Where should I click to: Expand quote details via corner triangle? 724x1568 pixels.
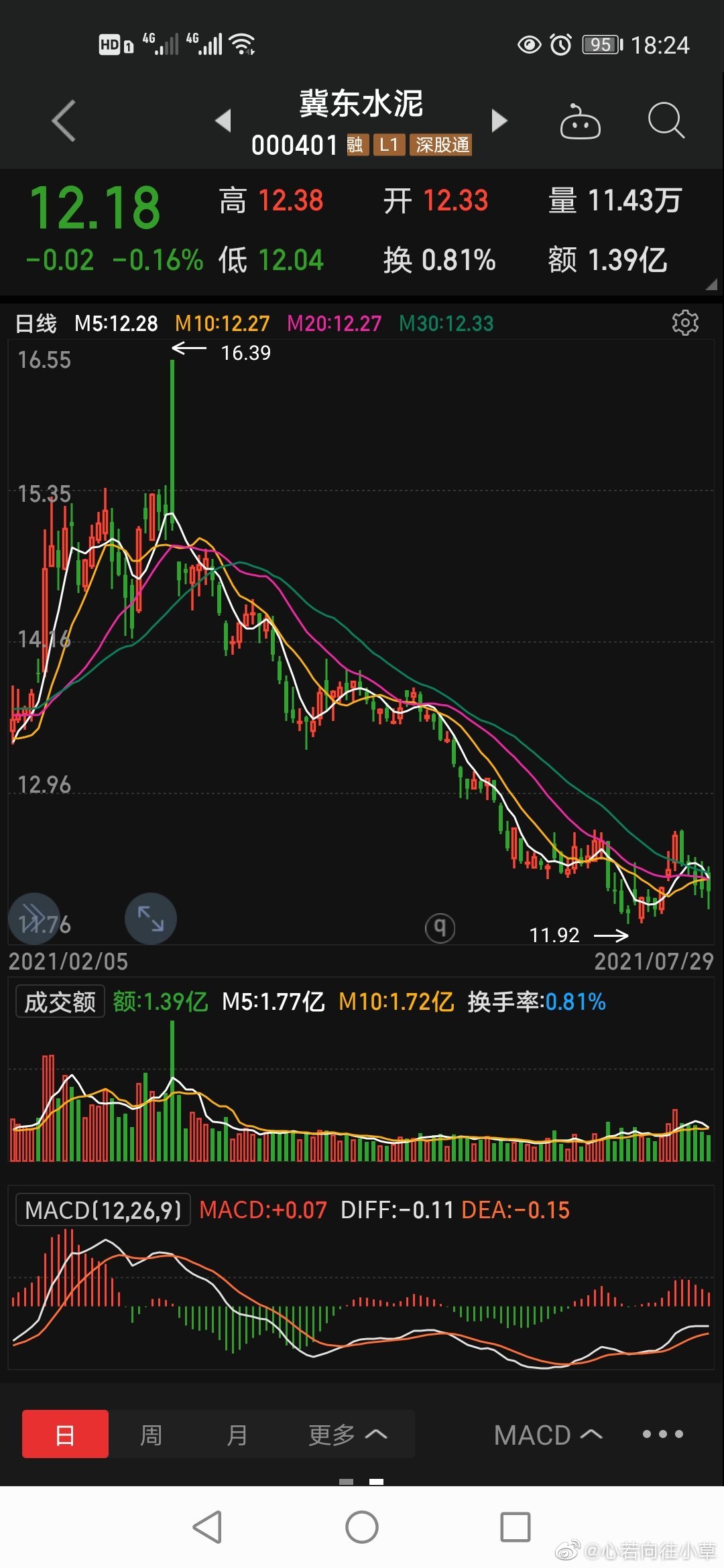[x=711, y=284]
